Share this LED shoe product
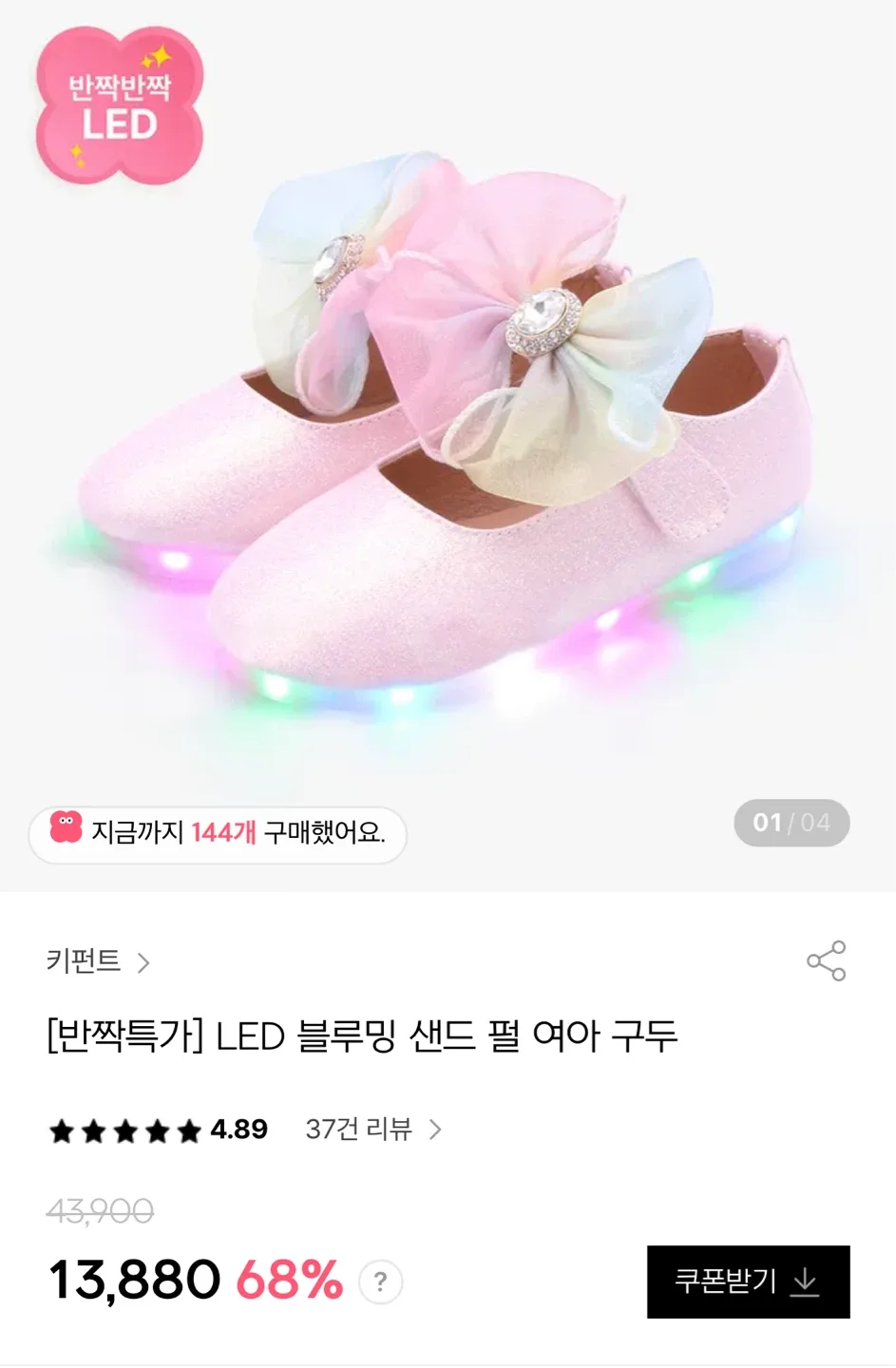Viewport: 896px width, 1368px height. click(826, 960)
